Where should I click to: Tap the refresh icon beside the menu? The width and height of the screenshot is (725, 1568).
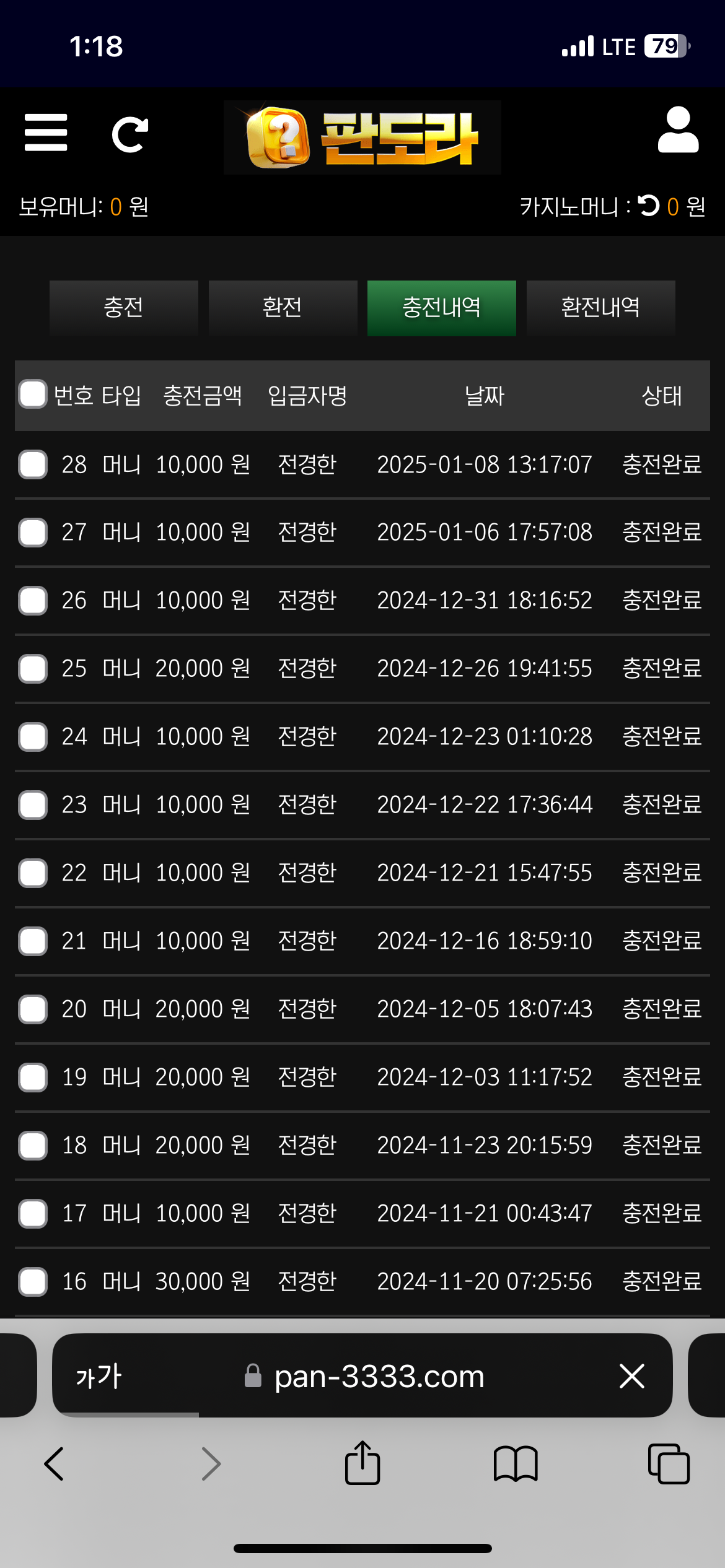pos(130,134)
